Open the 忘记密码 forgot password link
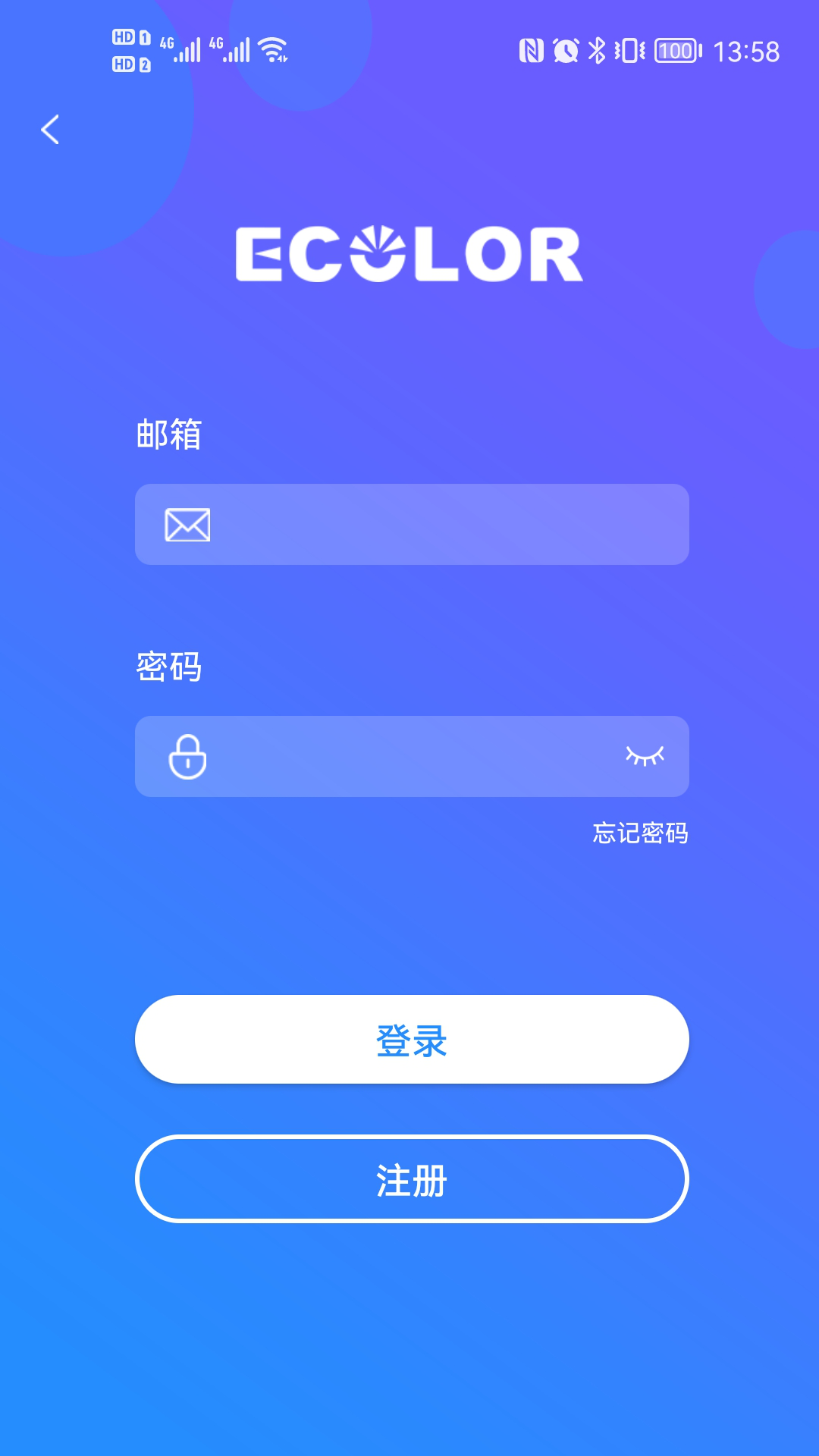819x1456 pixels. point(640,833)
